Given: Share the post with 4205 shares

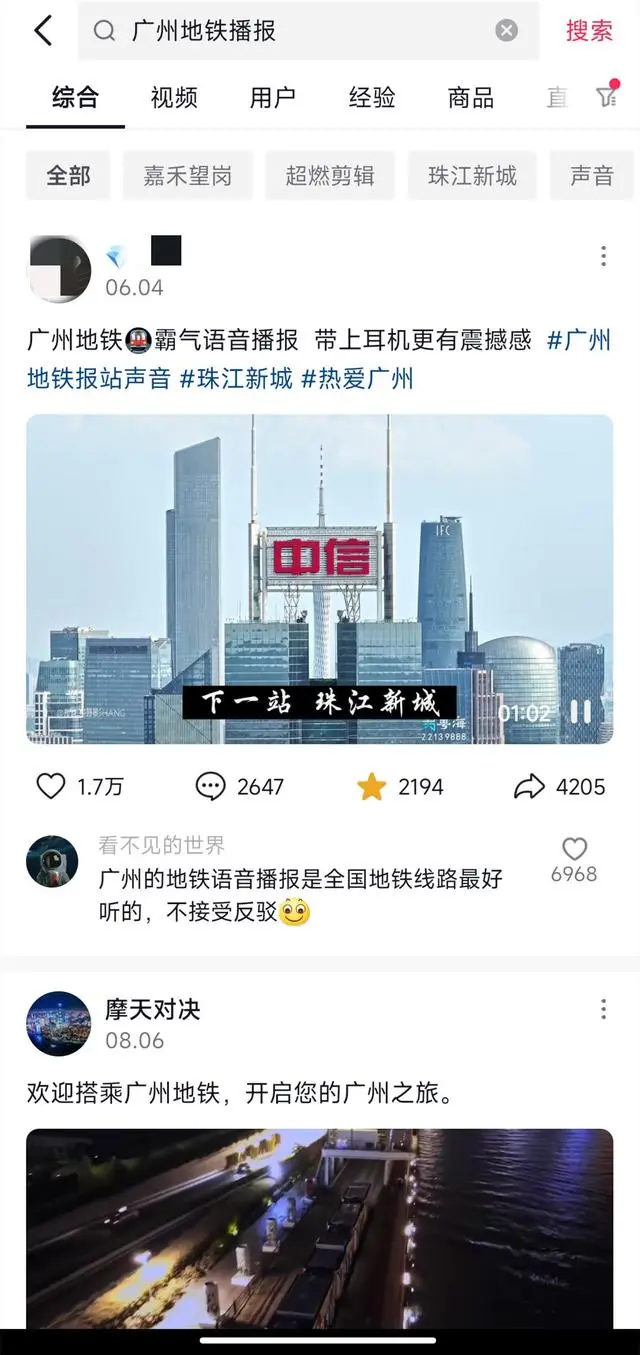Looking at the screenshot, I should [x=529, y=787].
